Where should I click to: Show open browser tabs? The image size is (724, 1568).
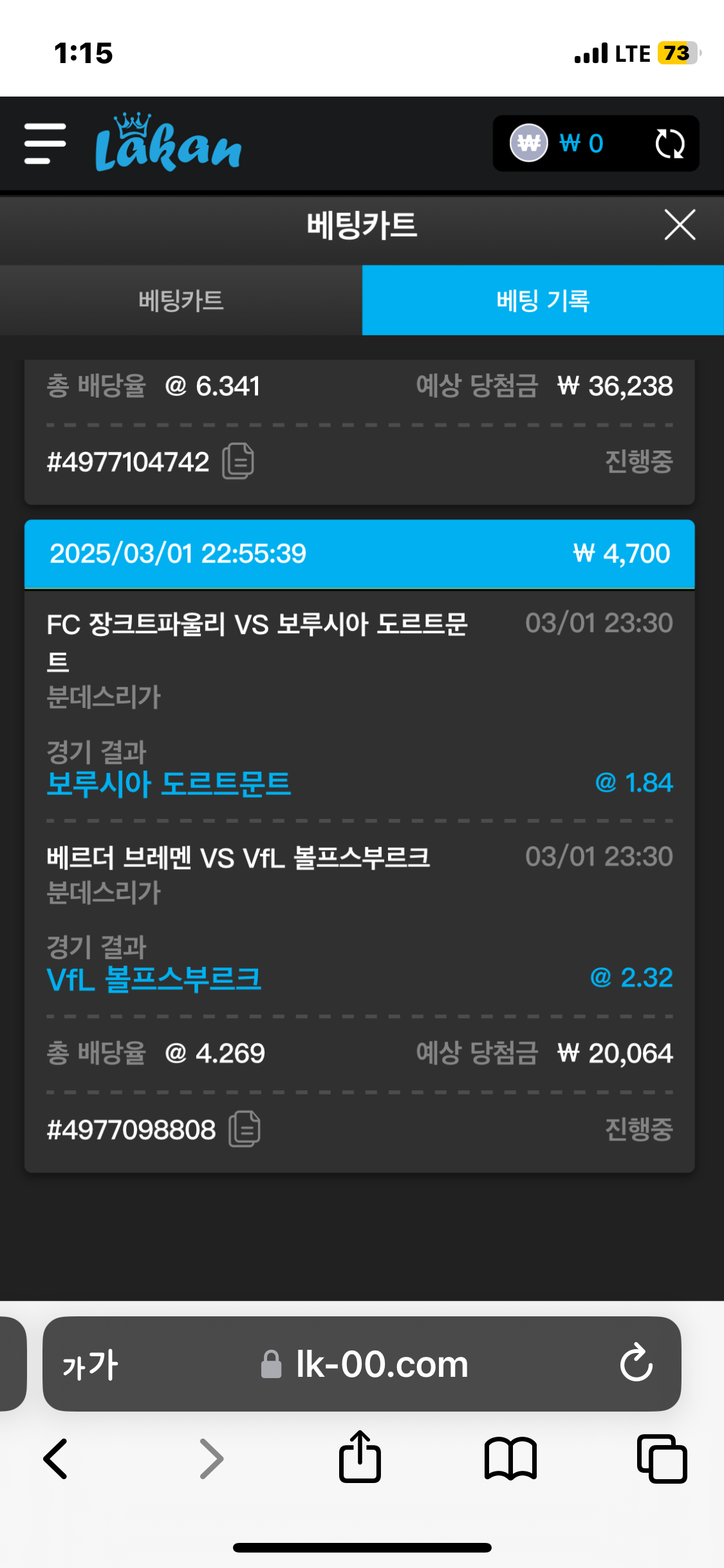[662, 1459]
